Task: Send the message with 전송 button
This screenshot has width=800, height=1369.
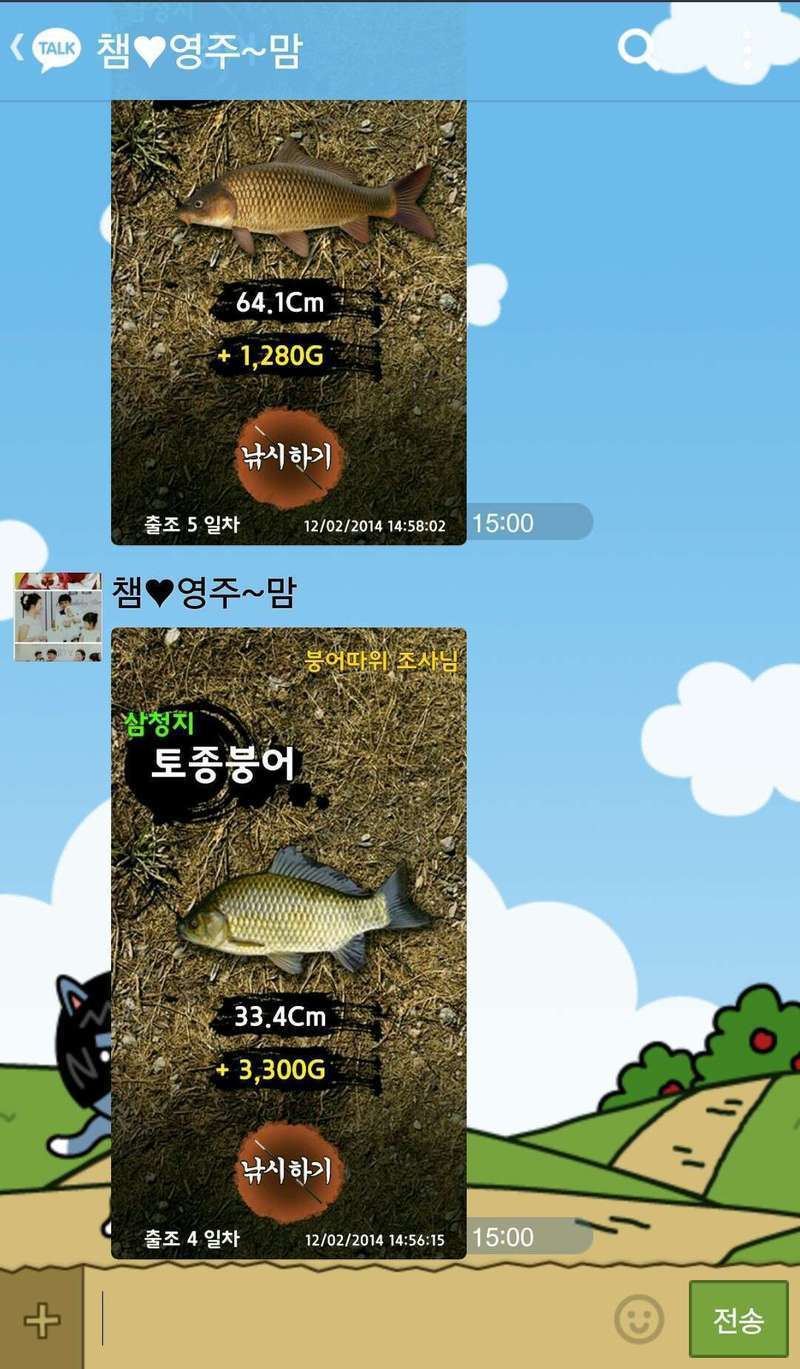Action: point(738,1320)
